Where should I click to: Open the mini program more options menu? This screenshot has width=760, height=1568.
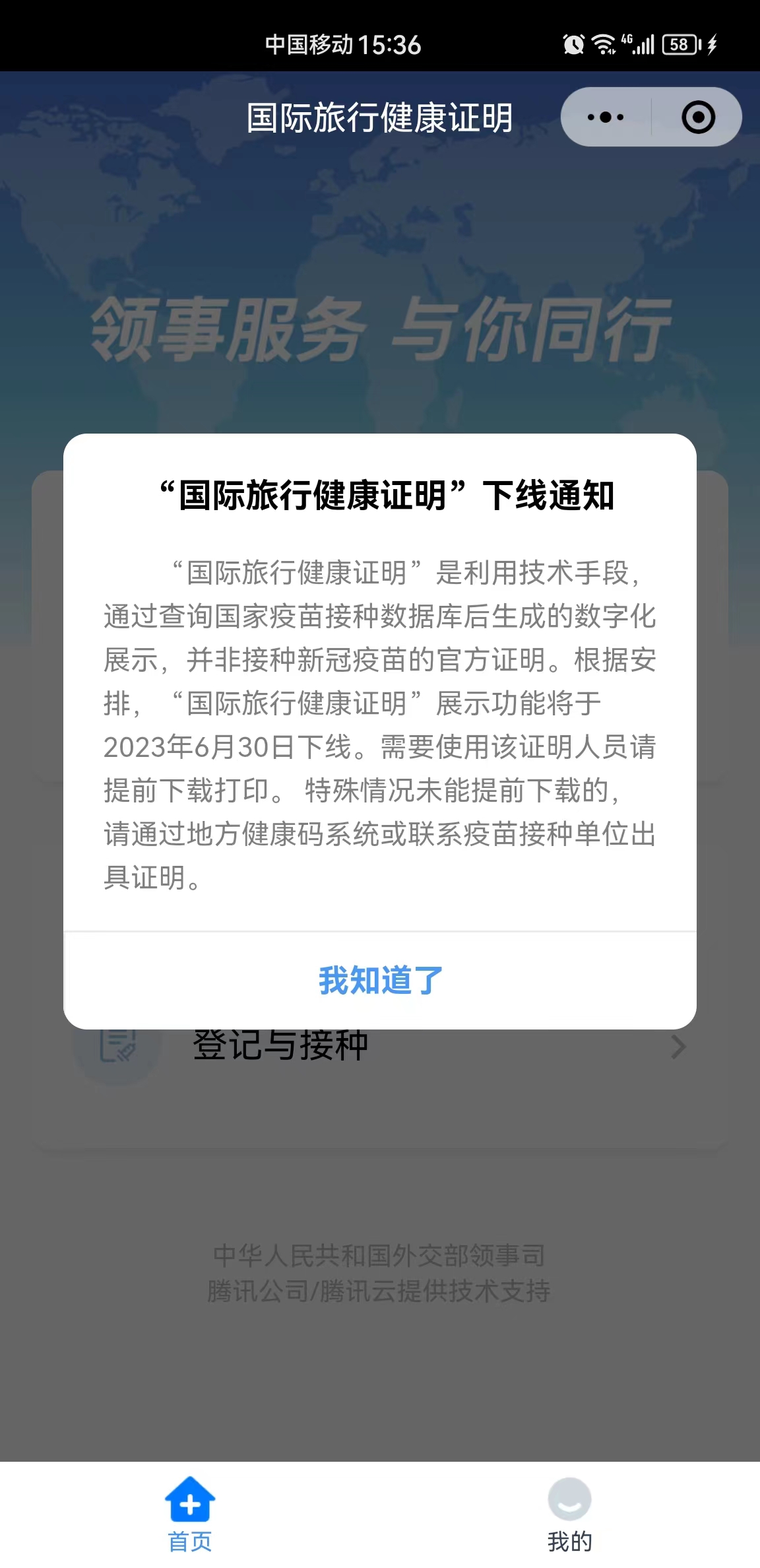606,117
